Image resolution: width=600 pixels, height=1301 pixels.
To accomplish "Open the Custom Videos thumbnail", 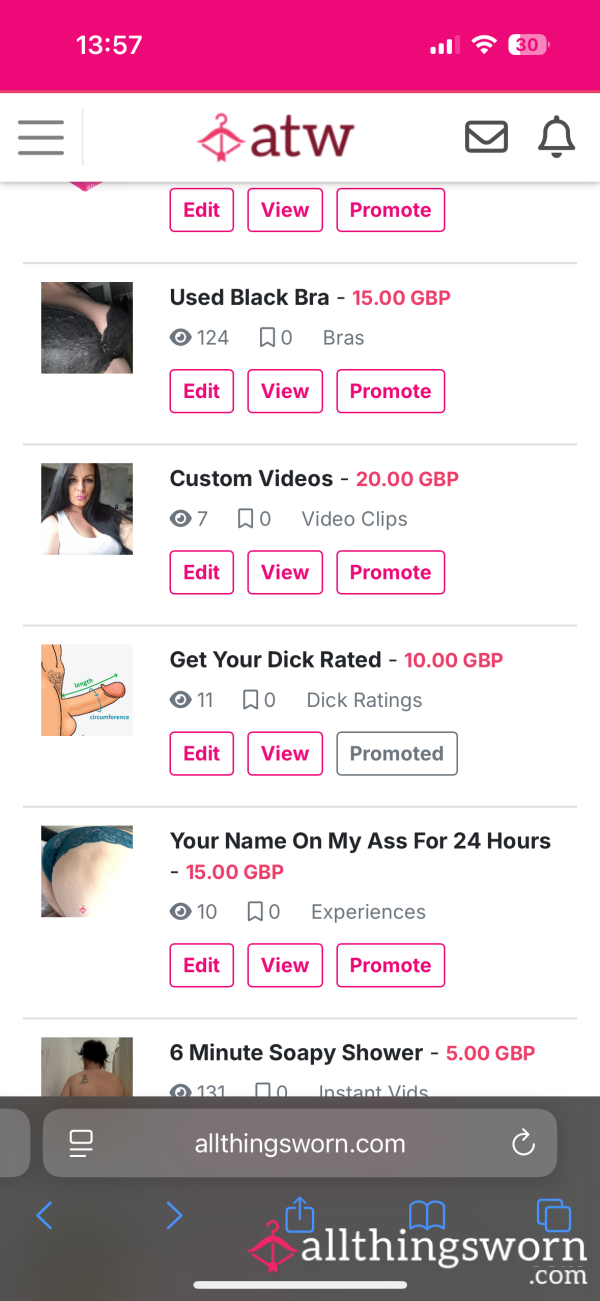I will pos(87,509).
